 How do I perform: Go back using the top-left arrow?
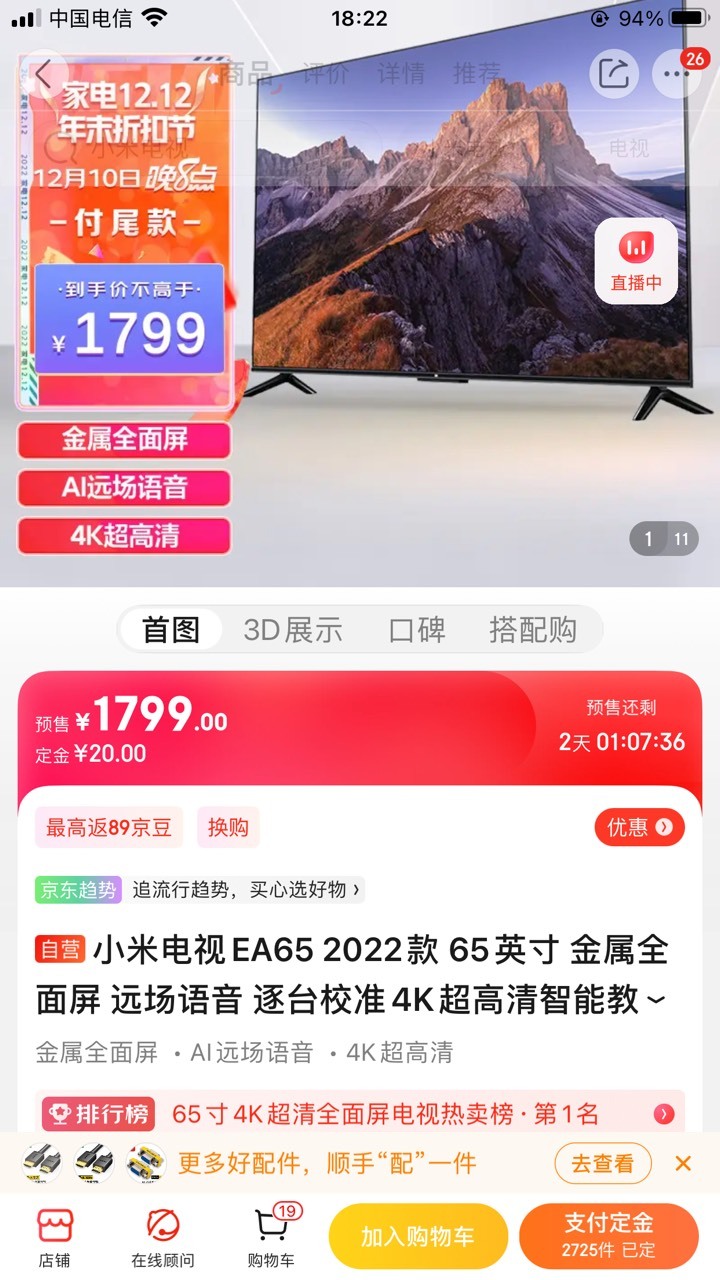coord(43,73)
